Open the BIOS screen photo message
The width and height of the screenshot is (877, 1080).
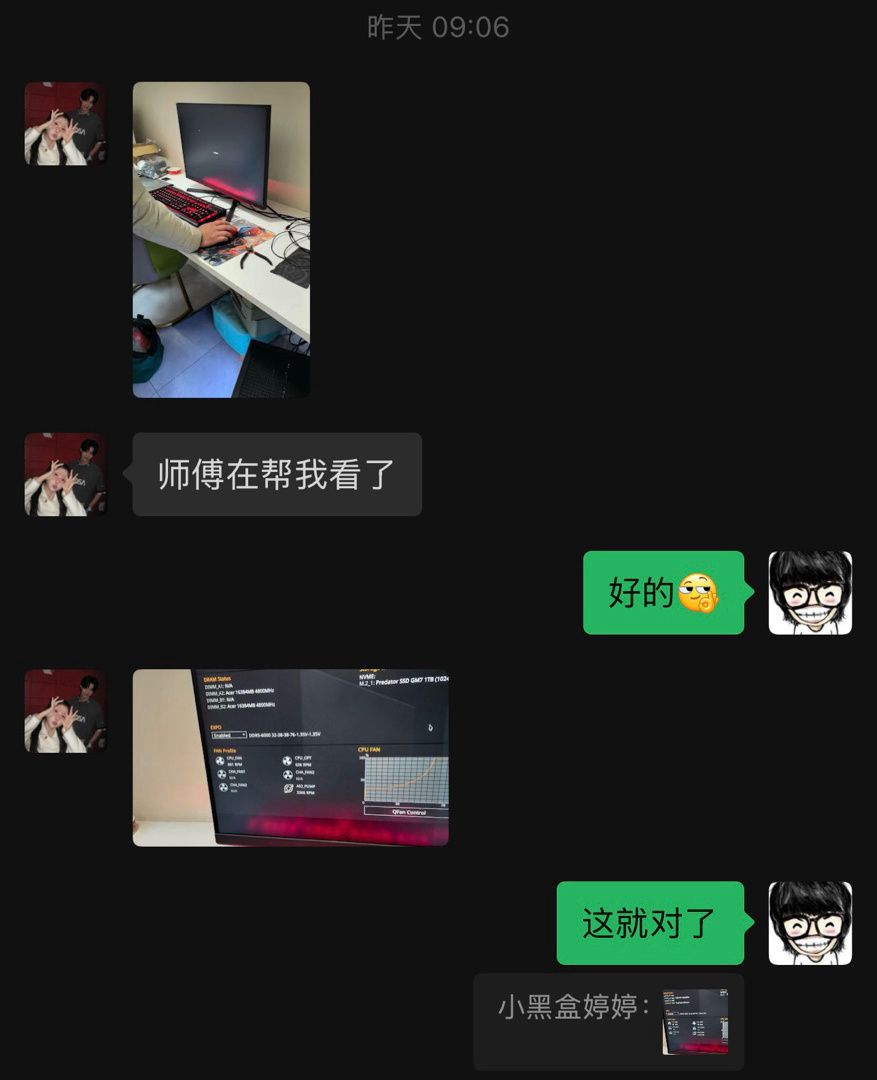click(291, 758)
